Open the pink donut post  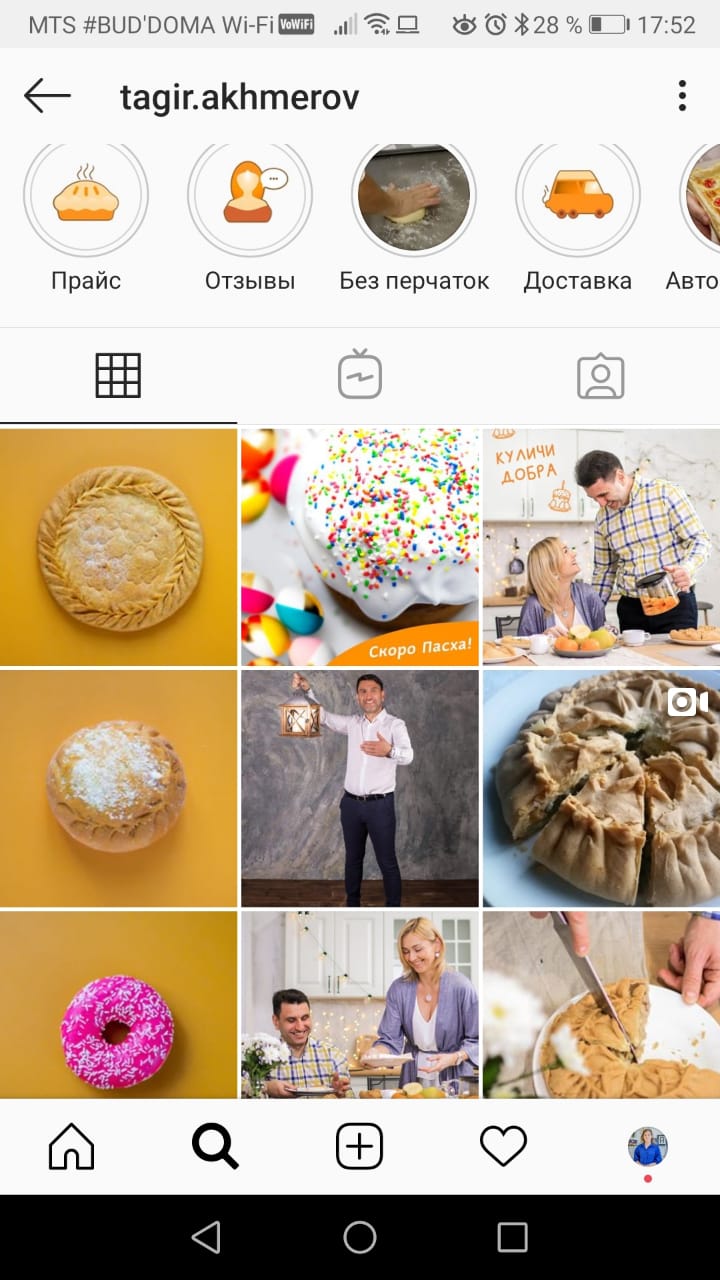(118, 1004)
